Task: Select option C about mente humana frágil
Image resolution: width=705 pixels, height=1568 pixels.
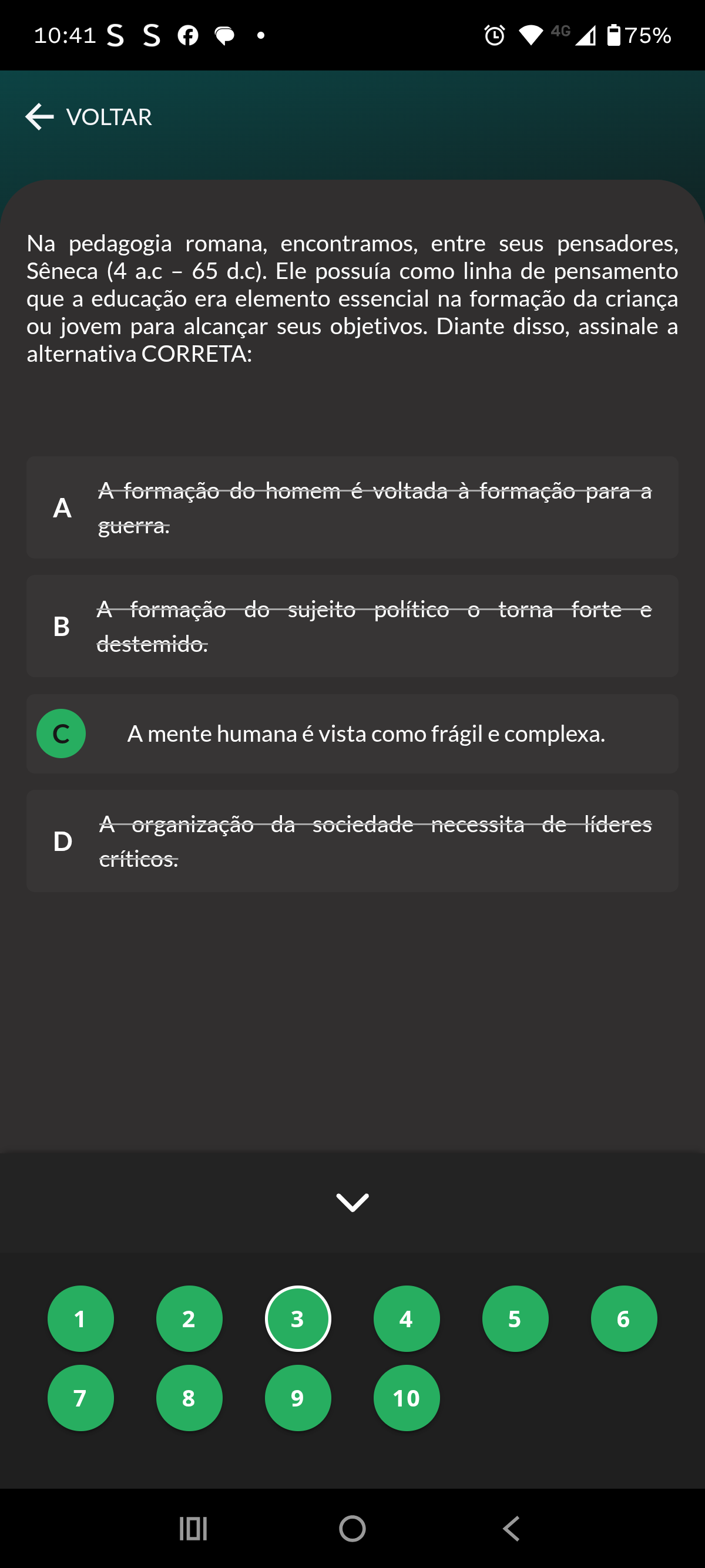Action: 352,733
